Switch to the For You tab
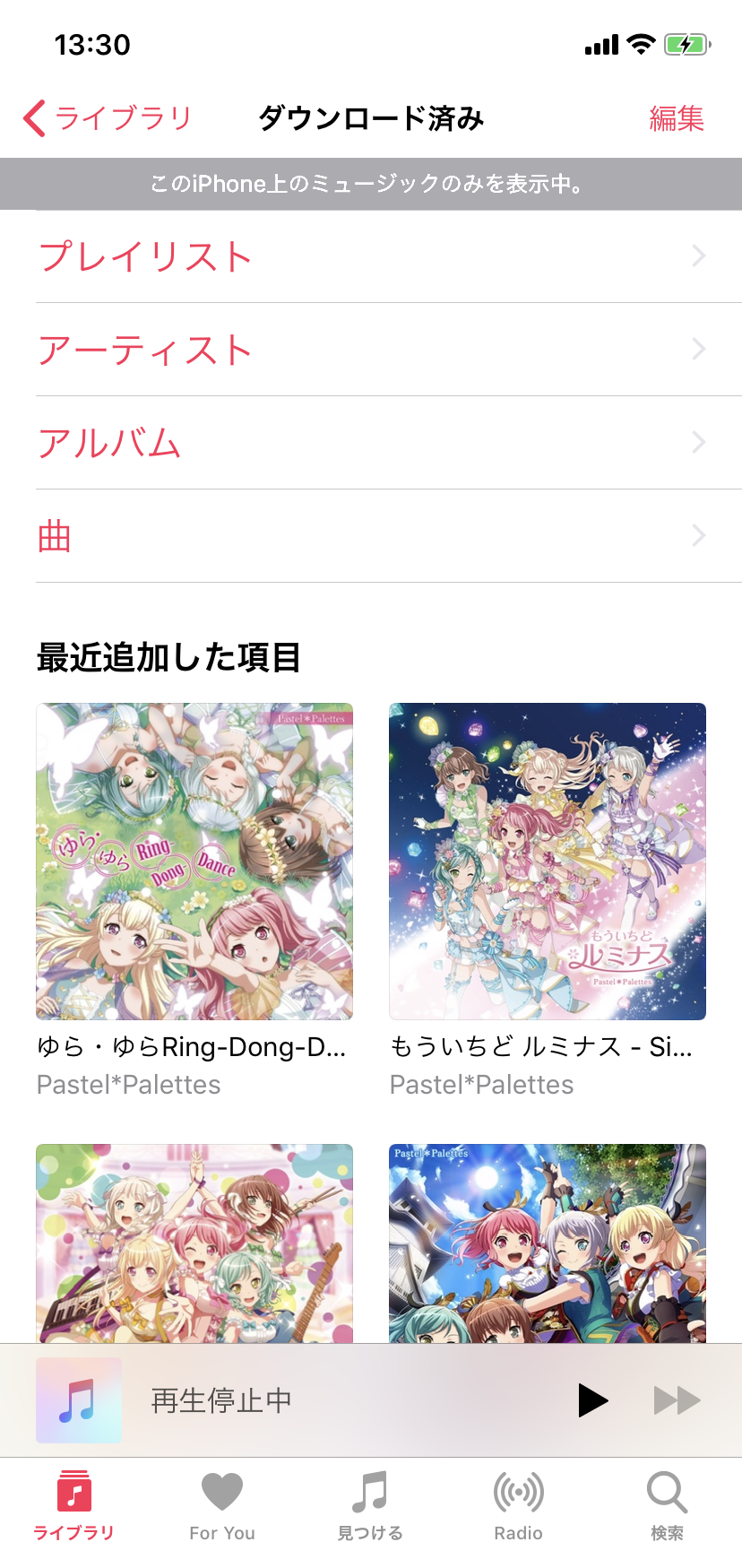 click(x=222, y=1506)
